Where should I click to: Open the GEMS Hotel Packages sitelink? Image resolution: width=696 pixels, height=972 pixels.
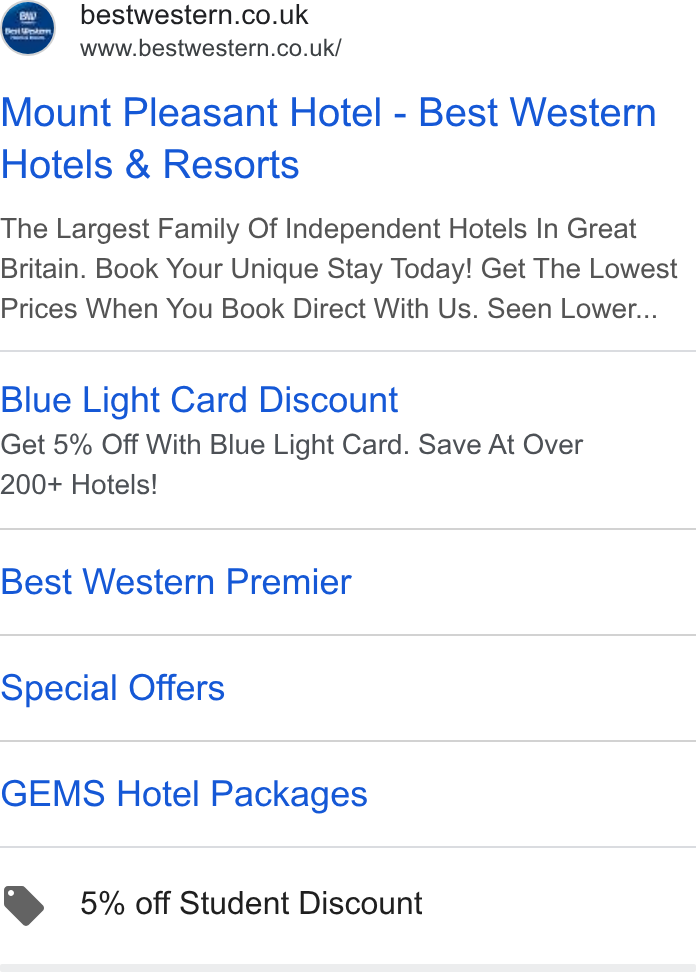tap(183, 794)
